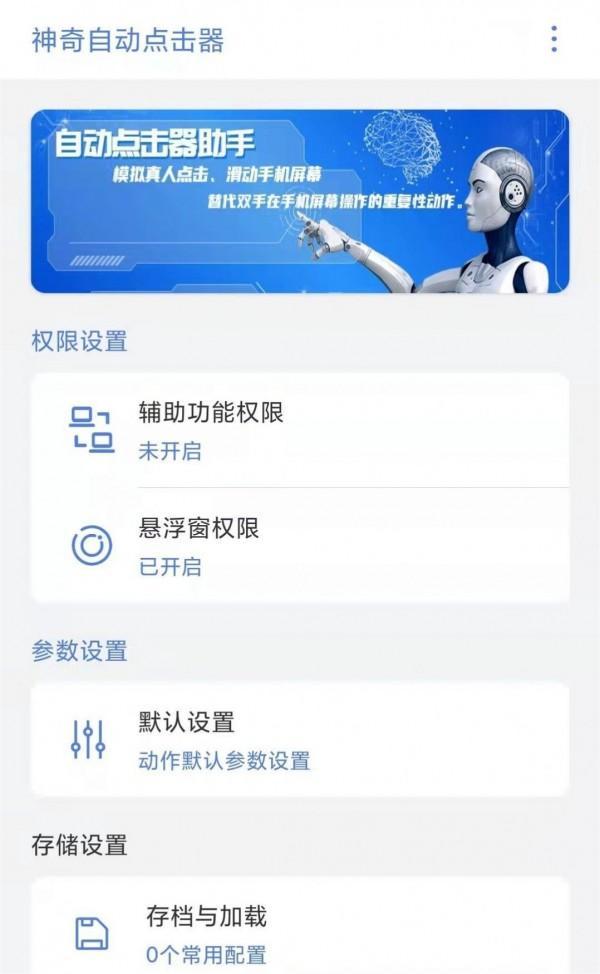Open the 辅助功能权限 setting row

point(300,430)
